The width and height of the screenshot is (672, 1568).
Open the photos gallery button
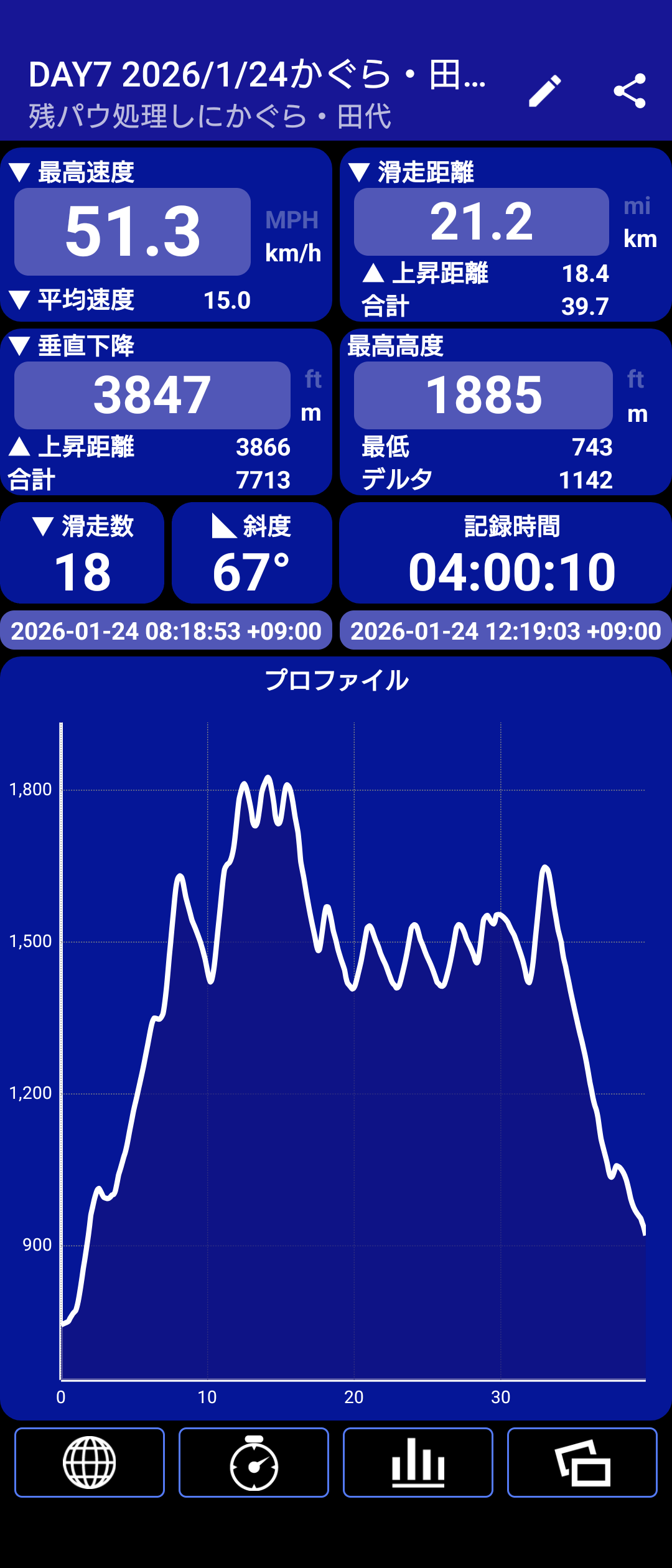point(582,1462)
